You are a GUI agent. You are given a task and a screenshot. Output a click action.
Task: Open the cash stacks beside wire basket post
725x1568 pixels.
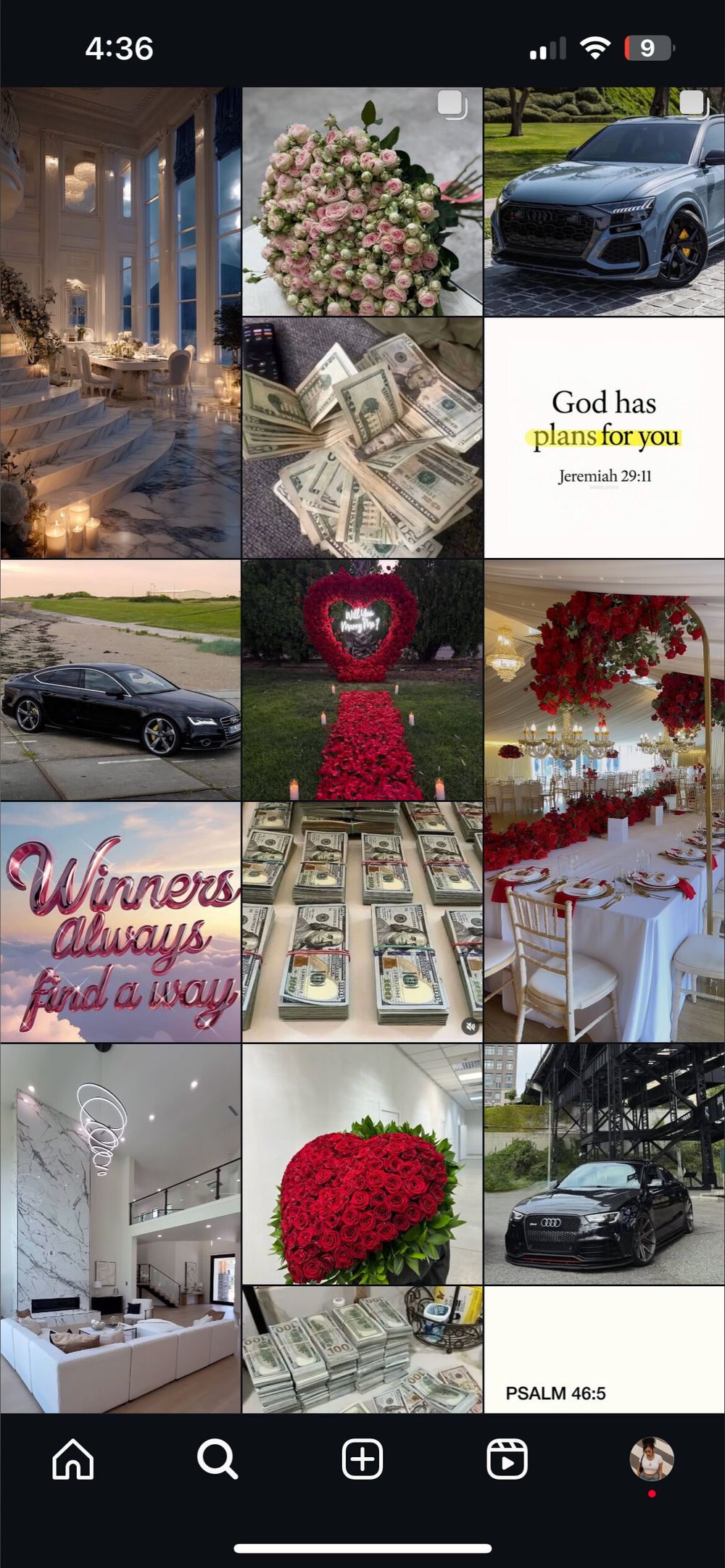[x=362, y=1349]
